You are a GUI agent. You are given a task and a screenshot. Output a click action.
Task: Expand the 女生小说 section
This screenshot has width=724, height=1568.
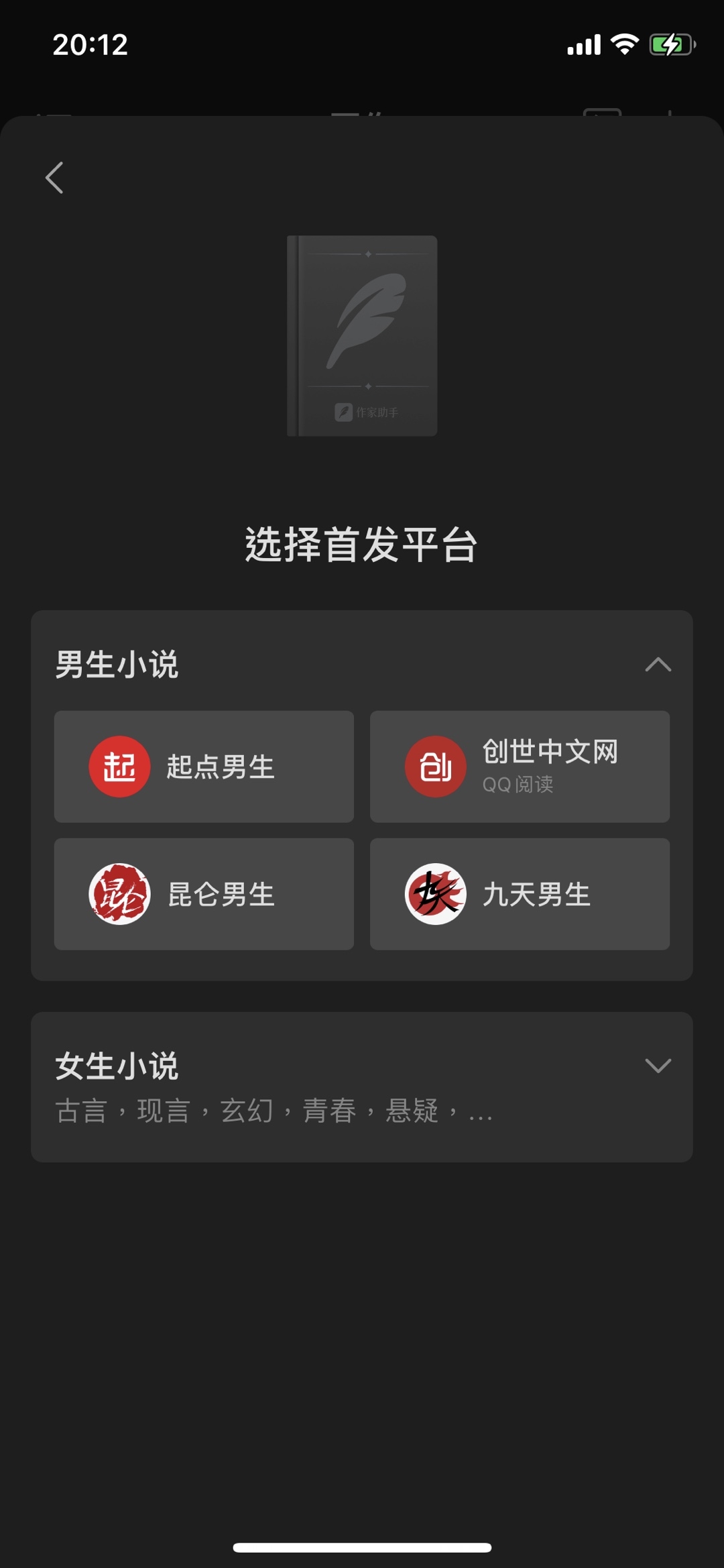(x=658, y=1066)
